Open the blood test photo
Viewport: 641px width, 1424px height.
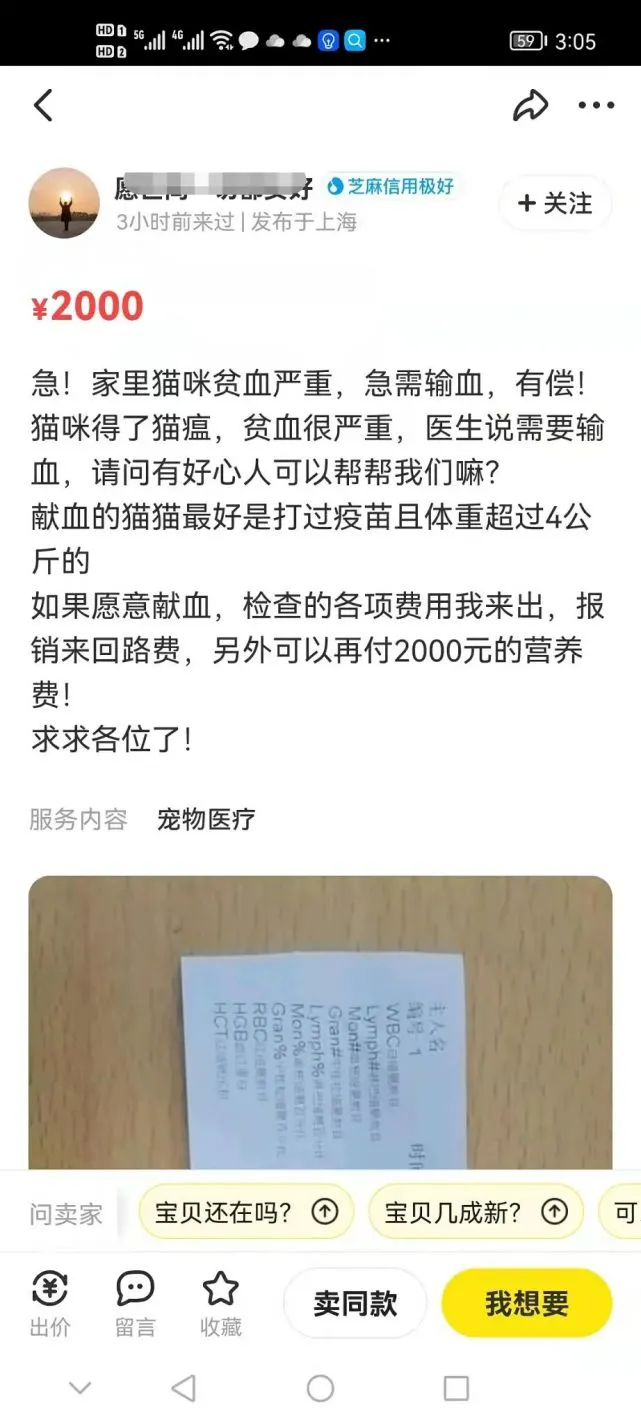coord(320,1020)
